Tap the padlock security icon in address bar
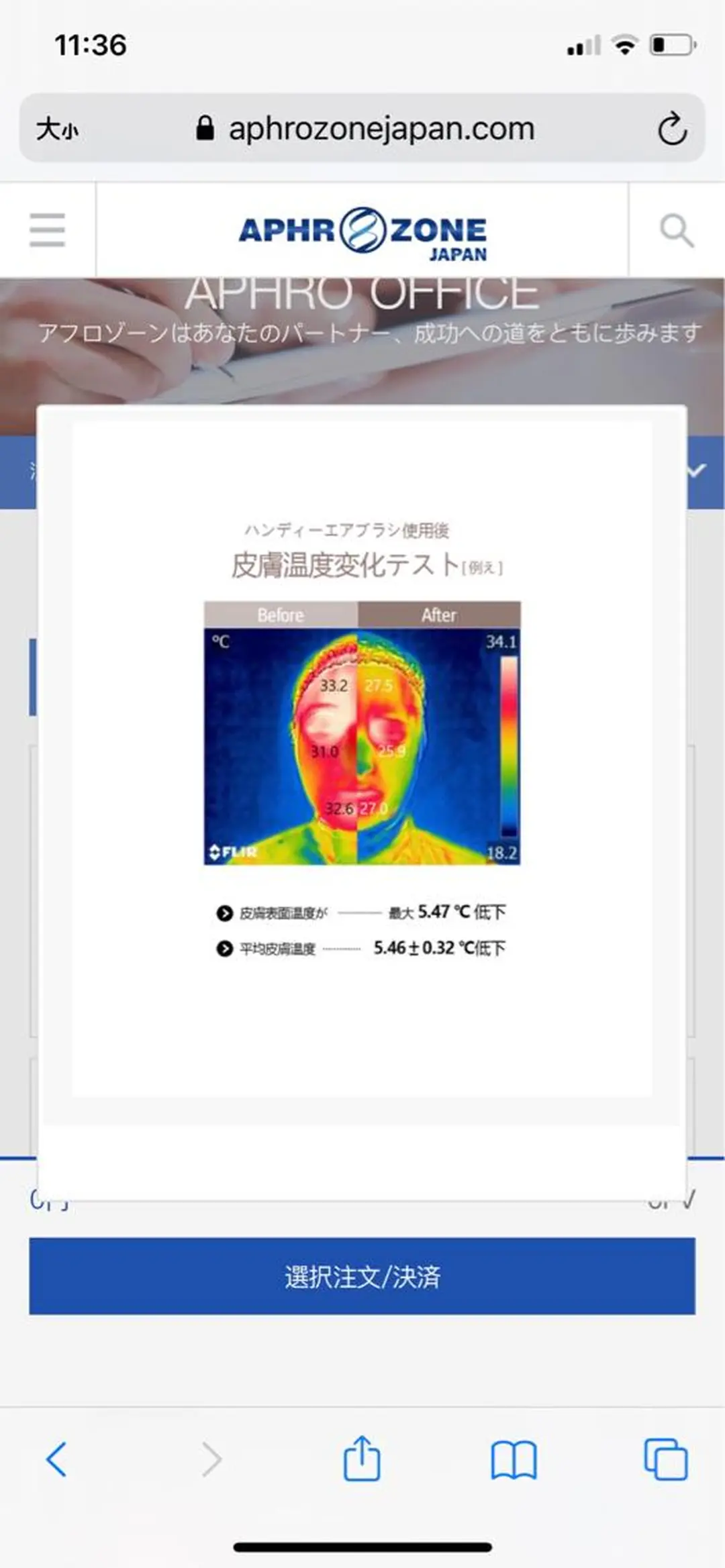 205,127
